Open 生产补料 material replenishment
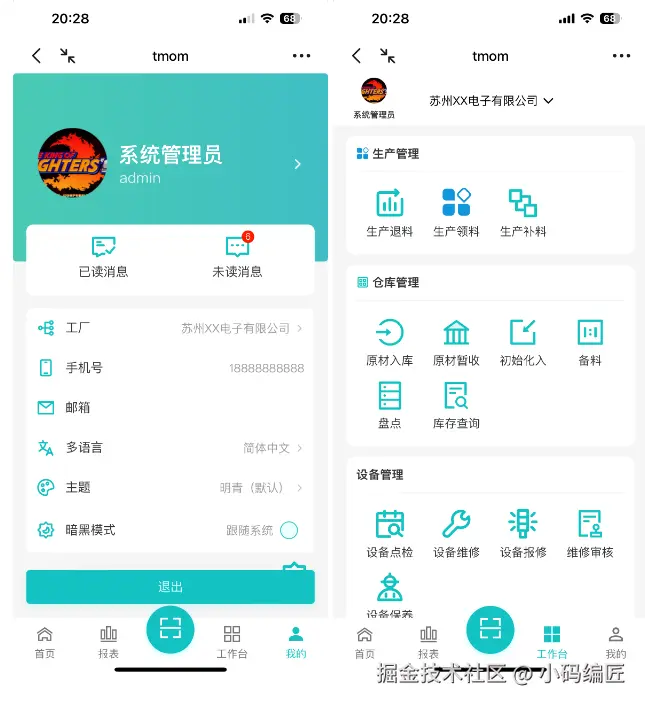Image resolution: width=645 pixels, height=705 pixels. (x=523, y=212)
